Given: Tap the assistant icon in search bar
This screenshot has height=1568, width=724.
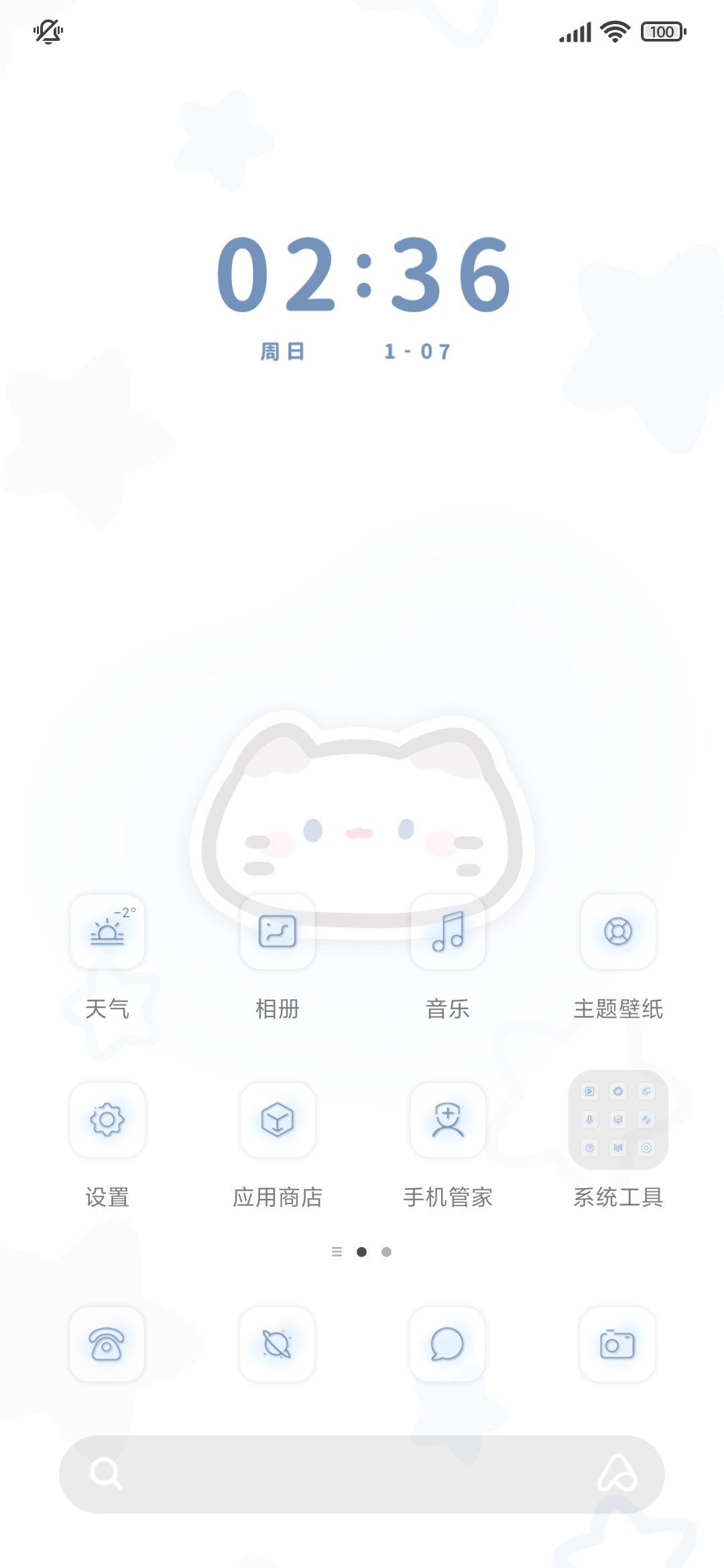Looking at the screenshot, I should click(617, 1474).
